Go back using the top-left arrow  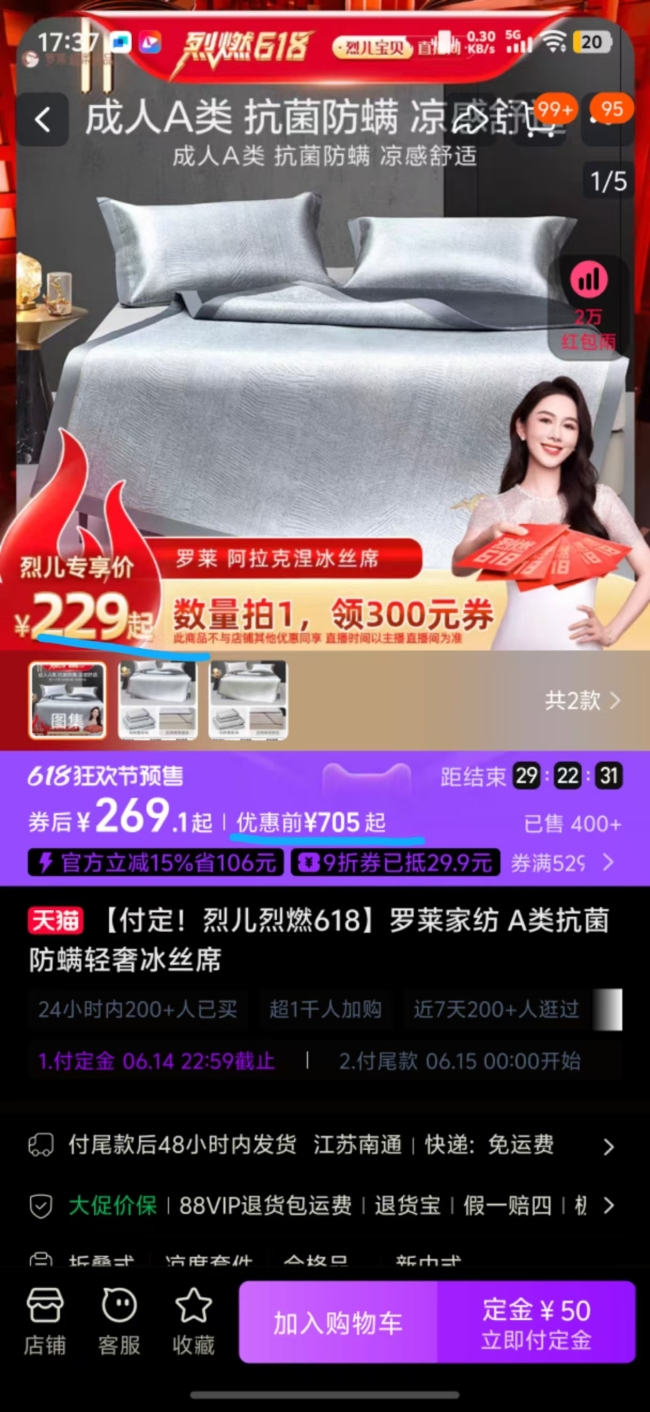[x=42, y=121]
